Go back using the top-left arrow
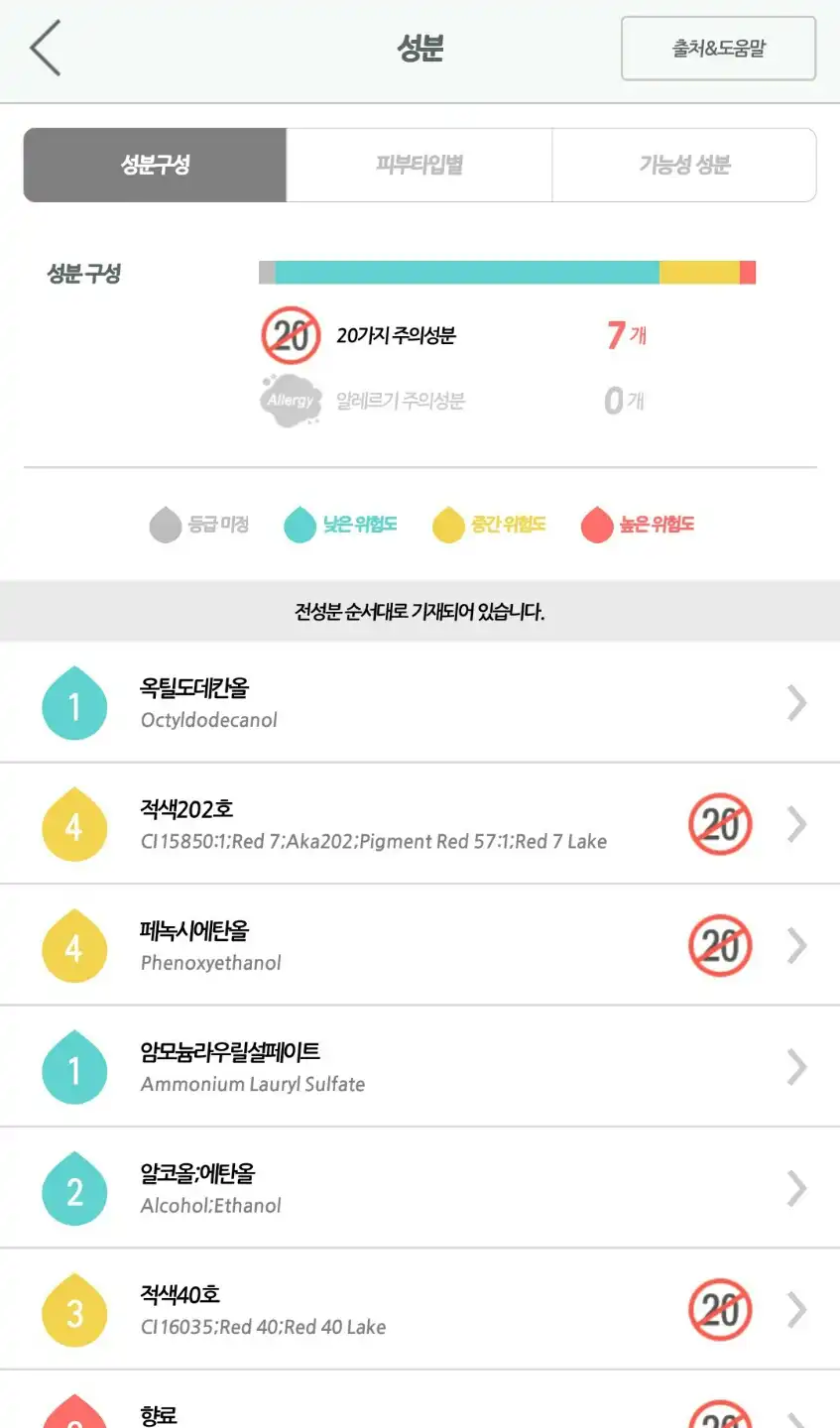Image resolution: width=840 pixels, height=1428 pixels. (45, 48)
